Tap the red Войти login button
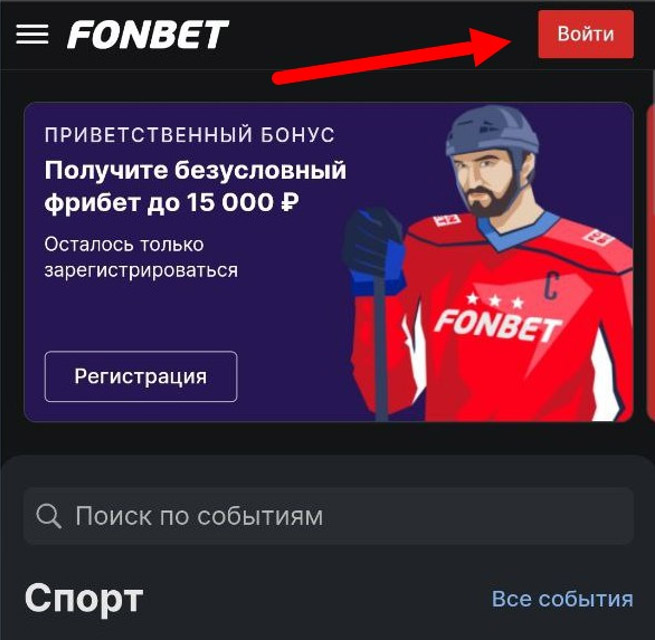The image size is (655, 640). [x=585, y=34]
